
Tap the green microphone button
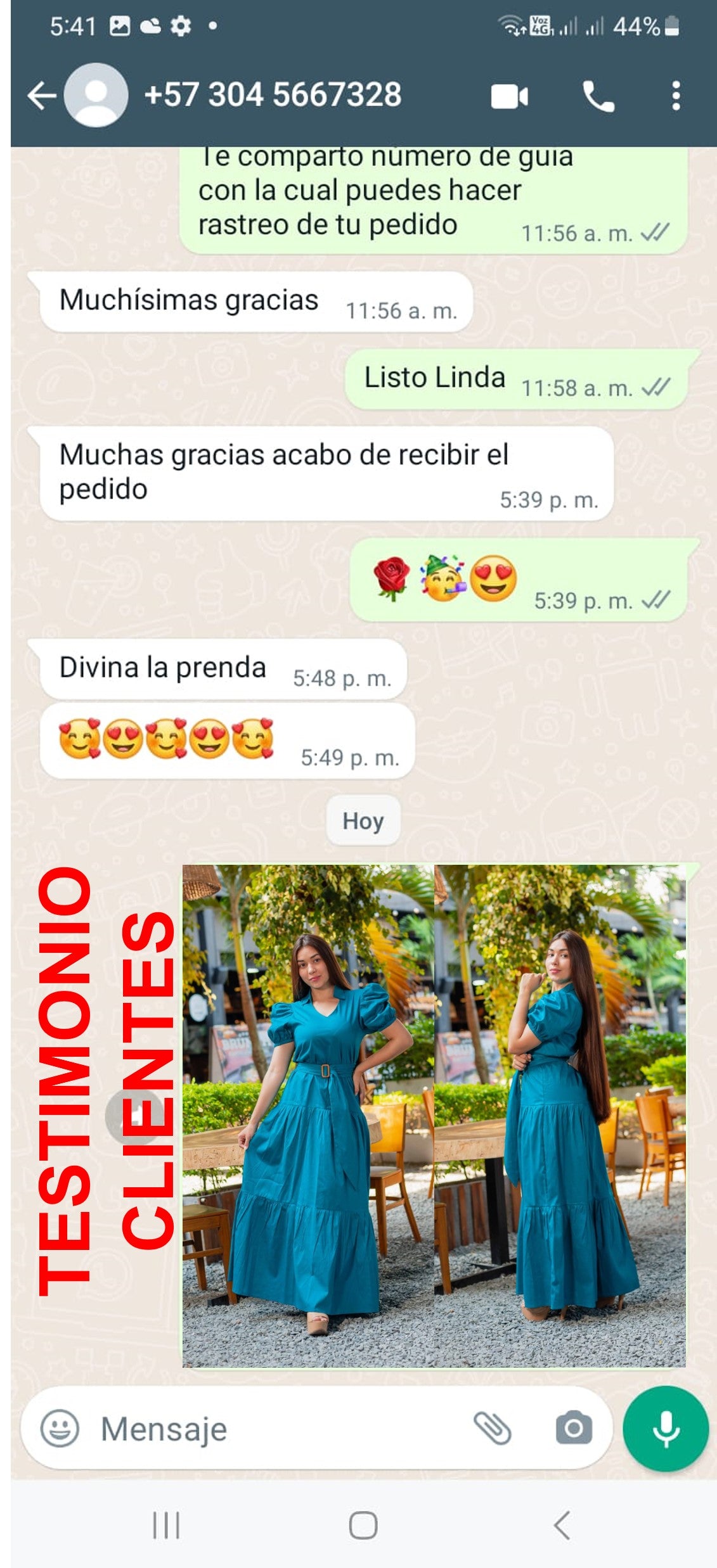(x=665, y=1429)
